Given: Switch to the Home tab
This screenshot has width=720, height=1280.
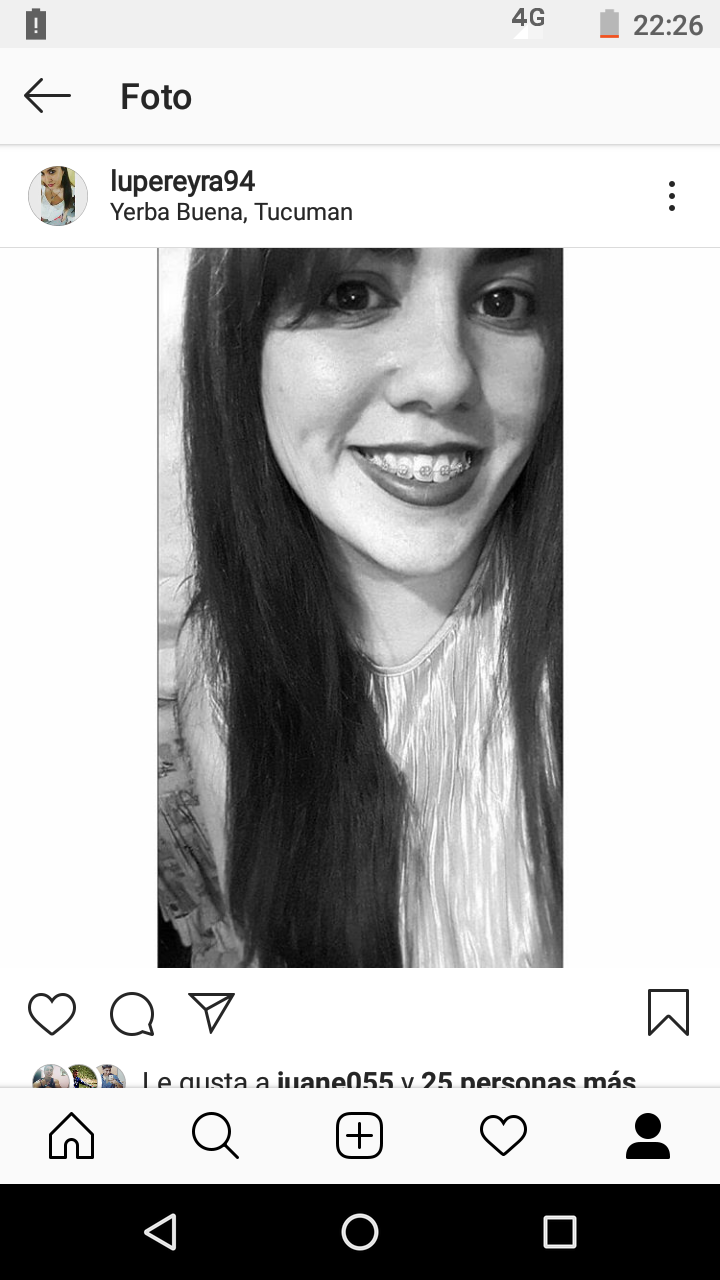Looking at the screenshot, I should [72, 1136].
